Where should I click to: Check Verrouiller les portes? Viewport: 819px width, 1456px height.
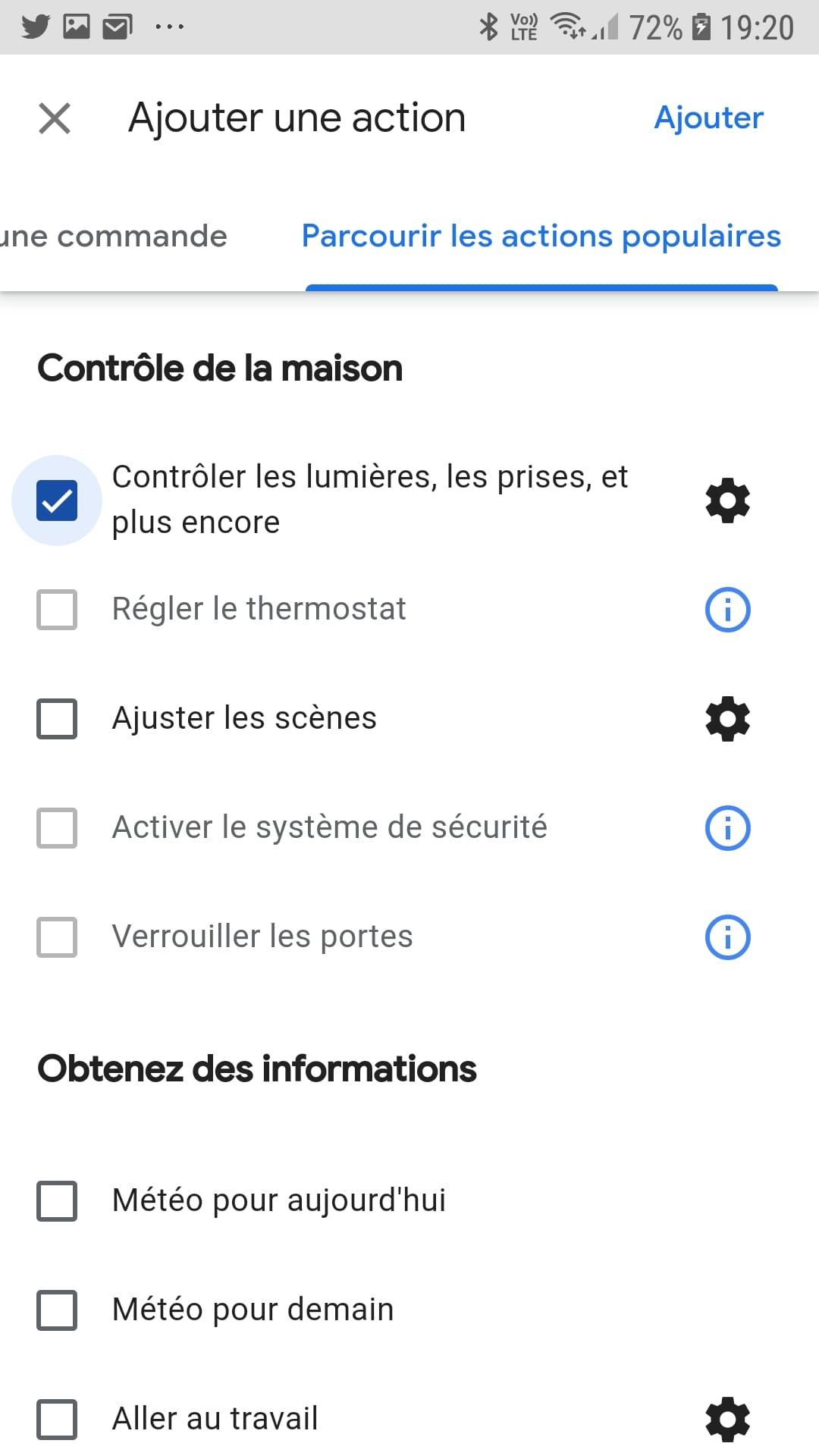point(57,937)
